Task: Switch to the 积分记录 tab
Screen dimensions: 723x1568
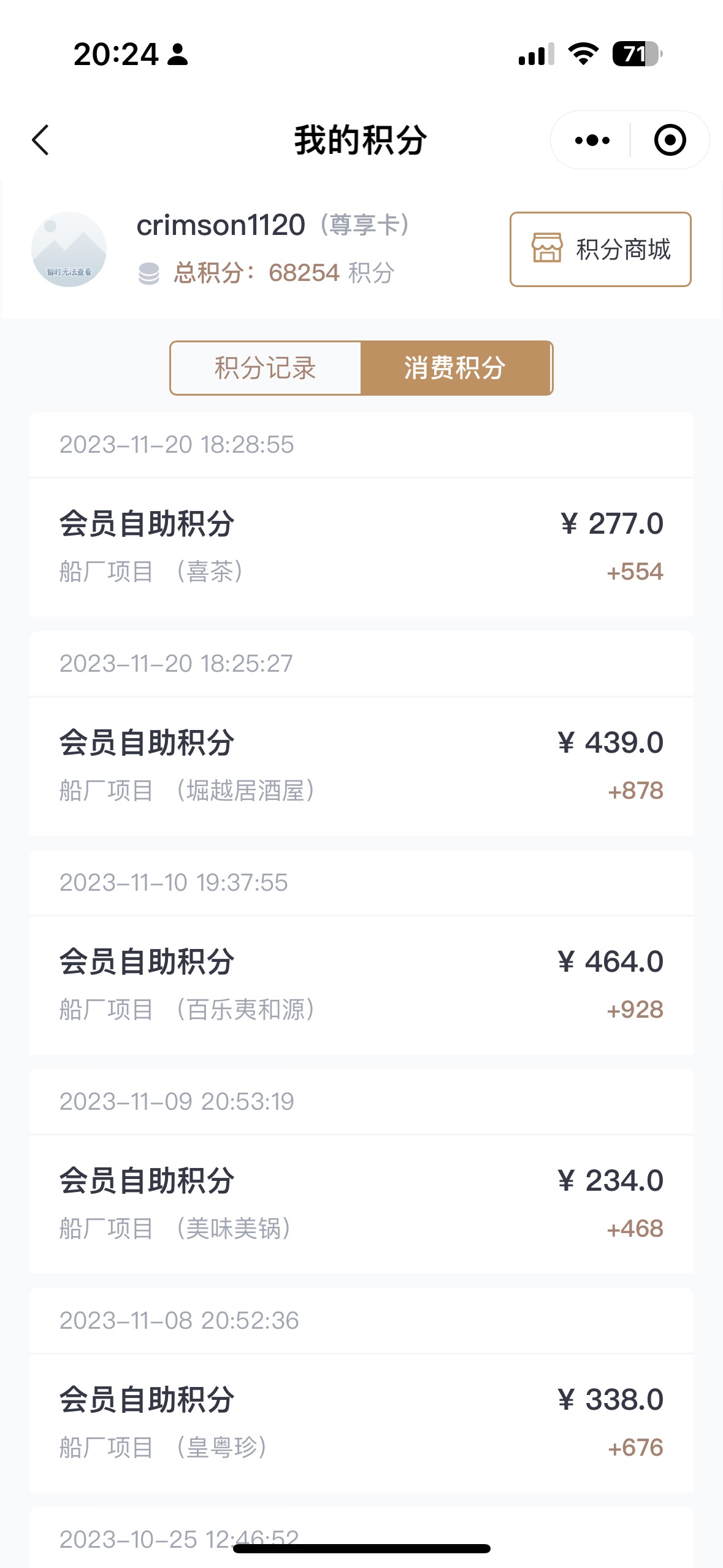Action: tap(266, 368)
